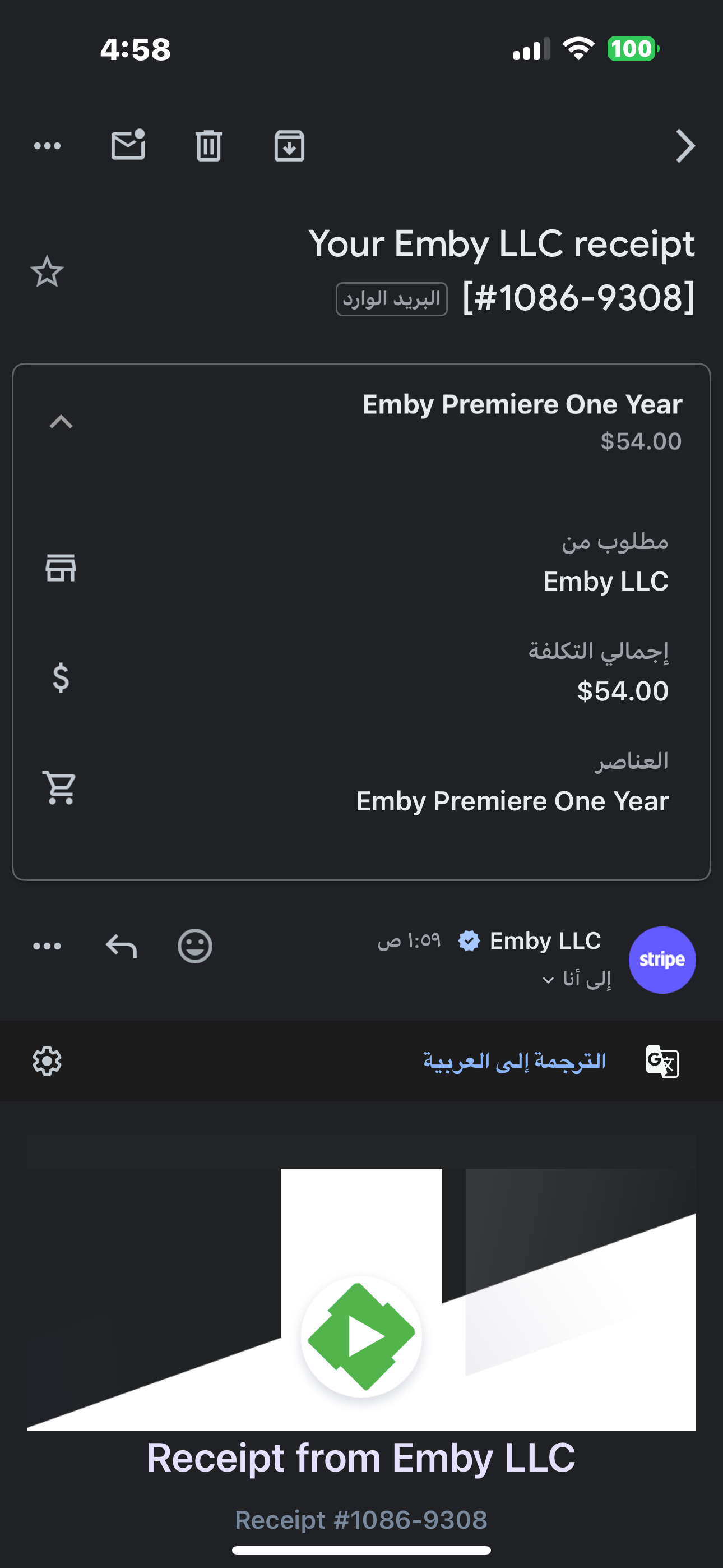Open the top toolbar overflow menu

[48, 146]
